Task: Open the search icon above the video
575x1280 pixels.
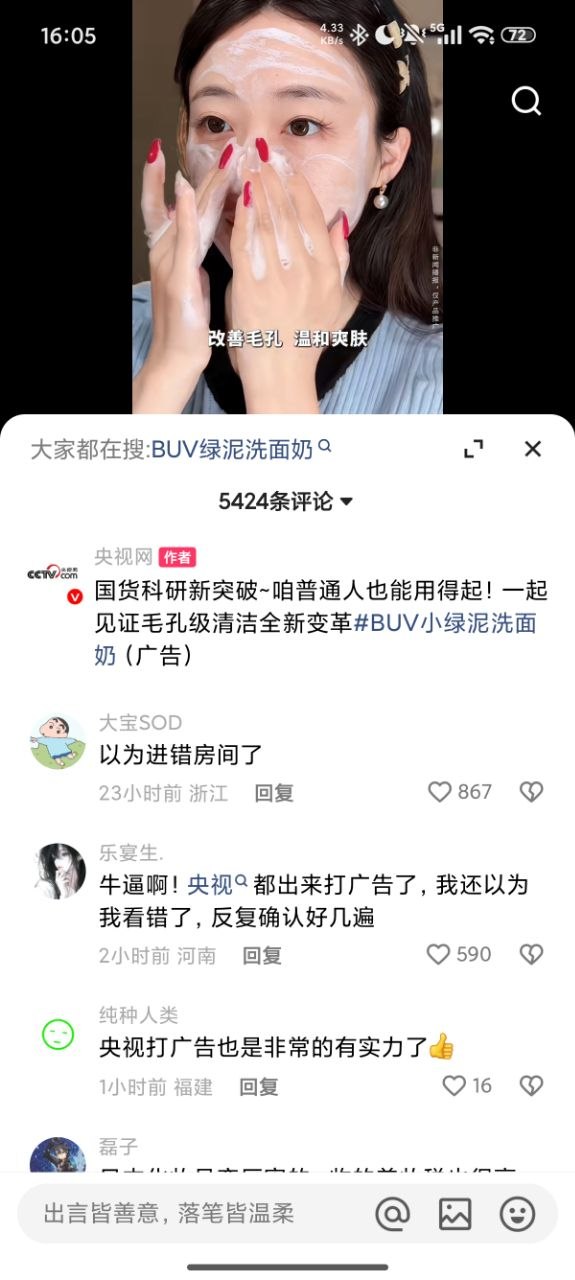Action: [526, 101]
